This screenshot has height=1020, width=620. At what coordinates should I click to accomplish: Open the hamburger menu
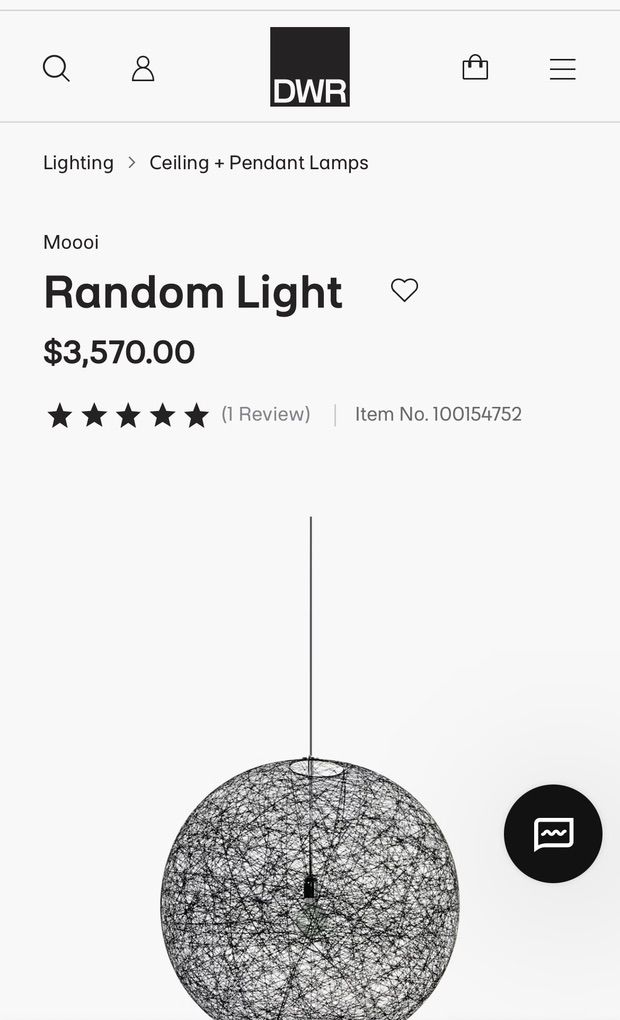coord(563,68)
